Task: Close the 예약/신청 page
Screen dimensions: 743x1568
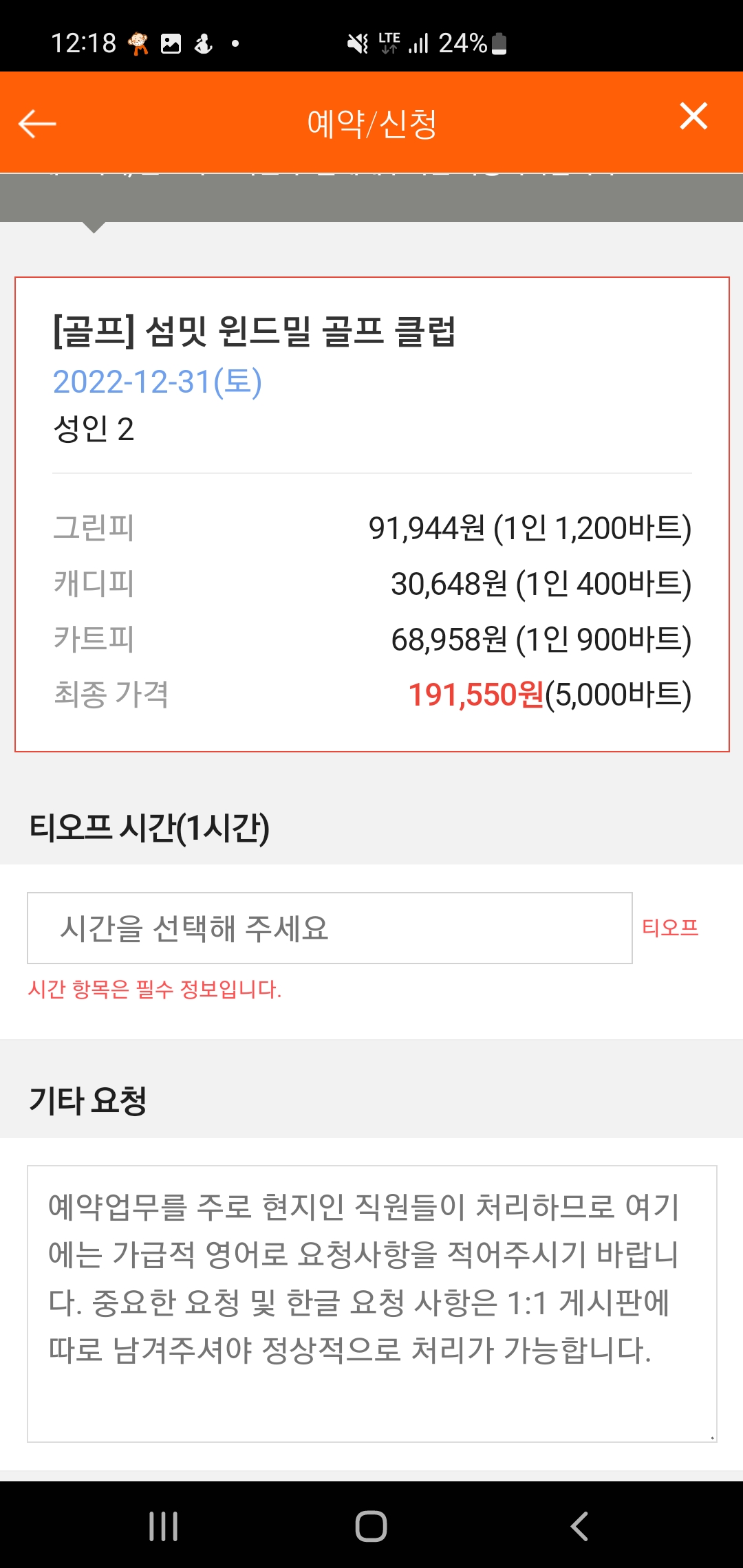Action: click(x=693, y=116)
